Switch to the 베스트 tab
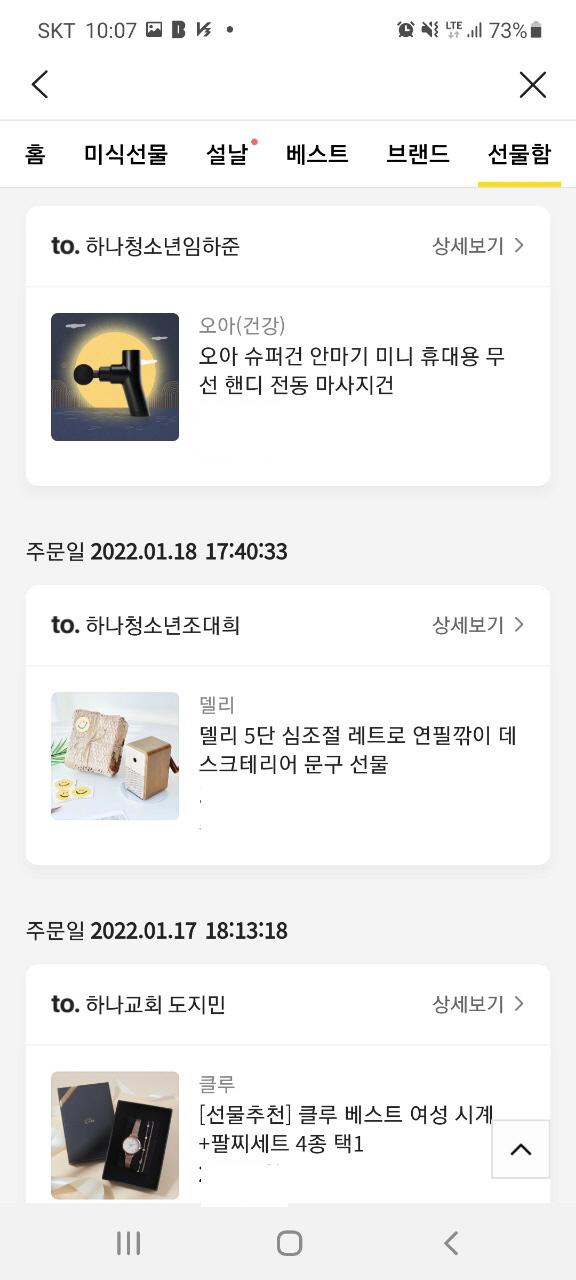This screenshot has height=1280, width=576. 317,154
